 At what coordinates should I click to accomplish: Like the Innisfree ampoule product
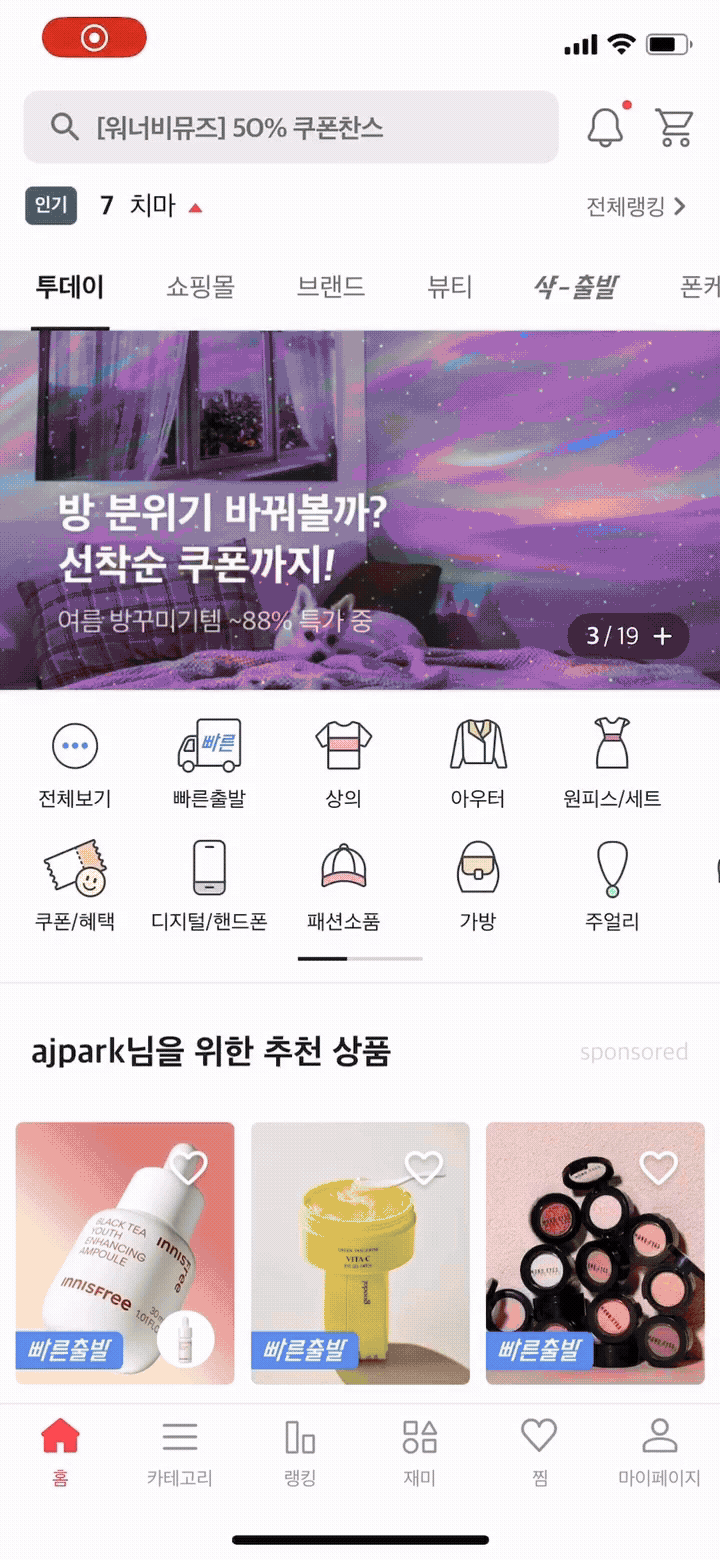coord(188,1167)
